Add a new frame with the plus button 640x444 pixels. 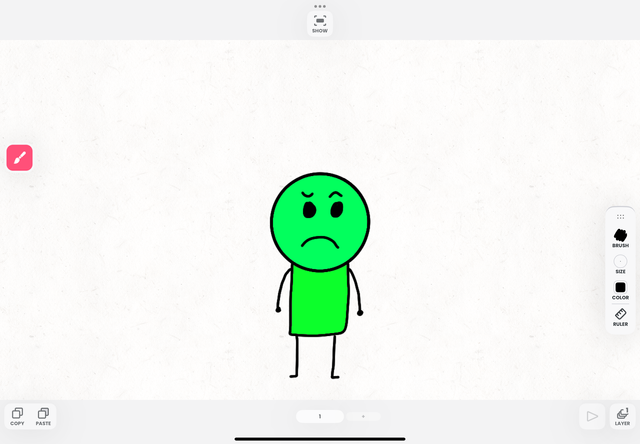[x=363, y=416]
